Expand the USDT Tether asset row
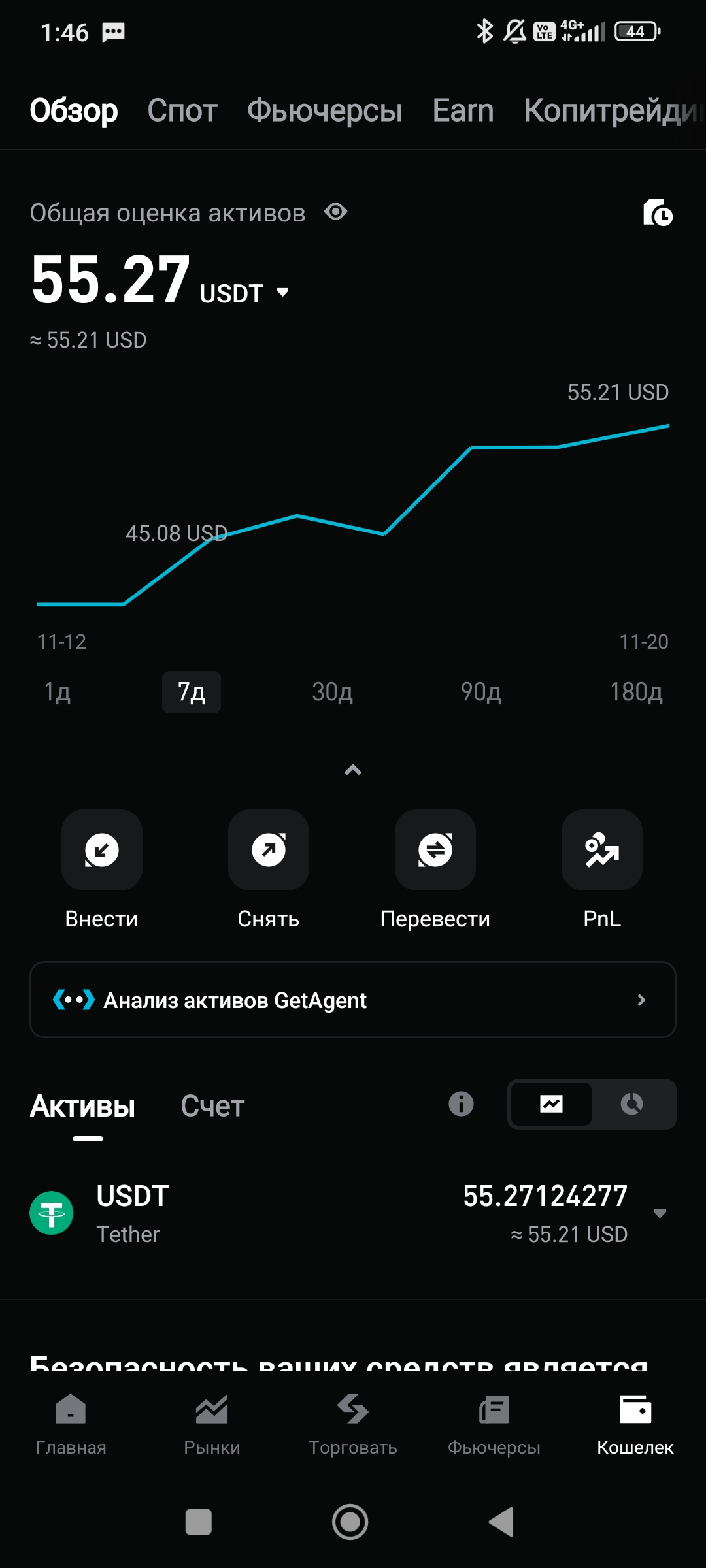Image resolution: width=706 pixels, height=1568 pixels. 660,1213
